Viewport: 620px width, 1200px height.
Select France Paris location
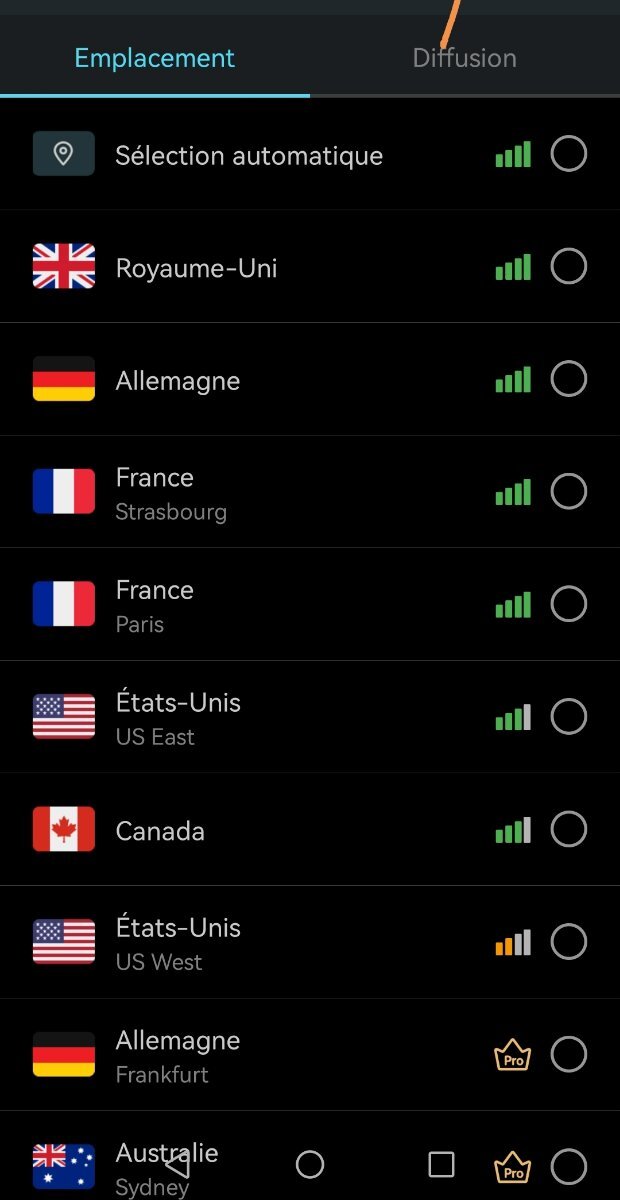(x=310, y=605)
